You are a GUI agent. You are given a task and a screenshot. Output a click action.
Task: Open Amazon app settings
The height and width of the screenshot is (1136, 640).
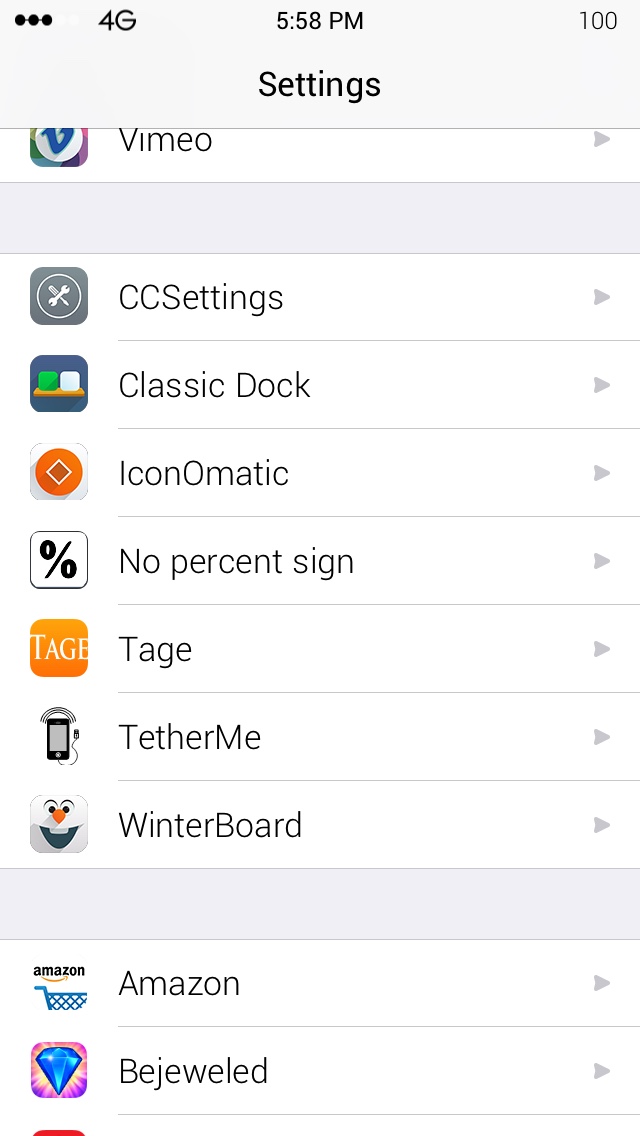(x=320, y=983)
